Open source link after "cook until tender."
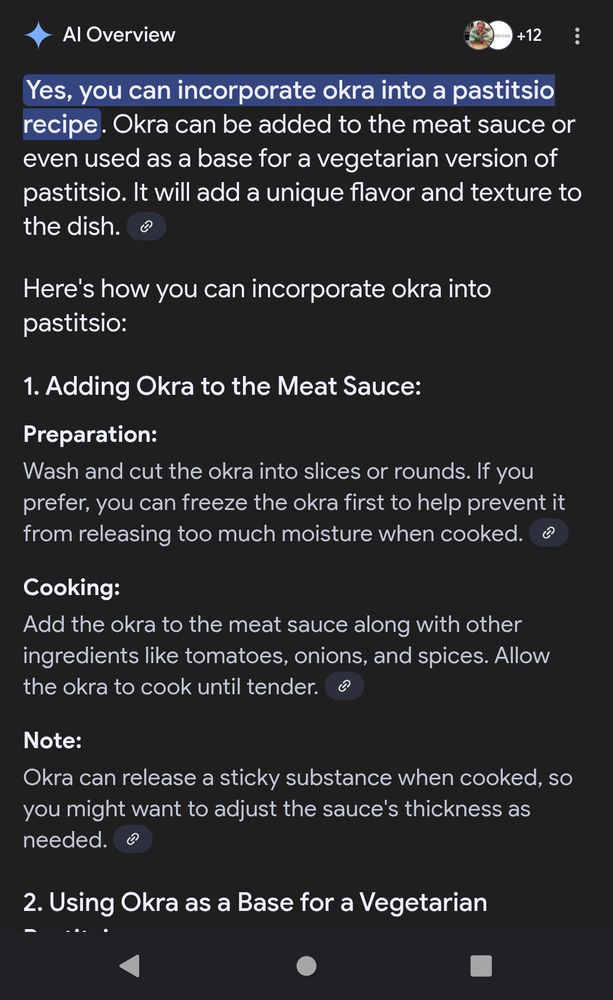This screenshot has width=613, height=1000. click(x=344, y=686)
